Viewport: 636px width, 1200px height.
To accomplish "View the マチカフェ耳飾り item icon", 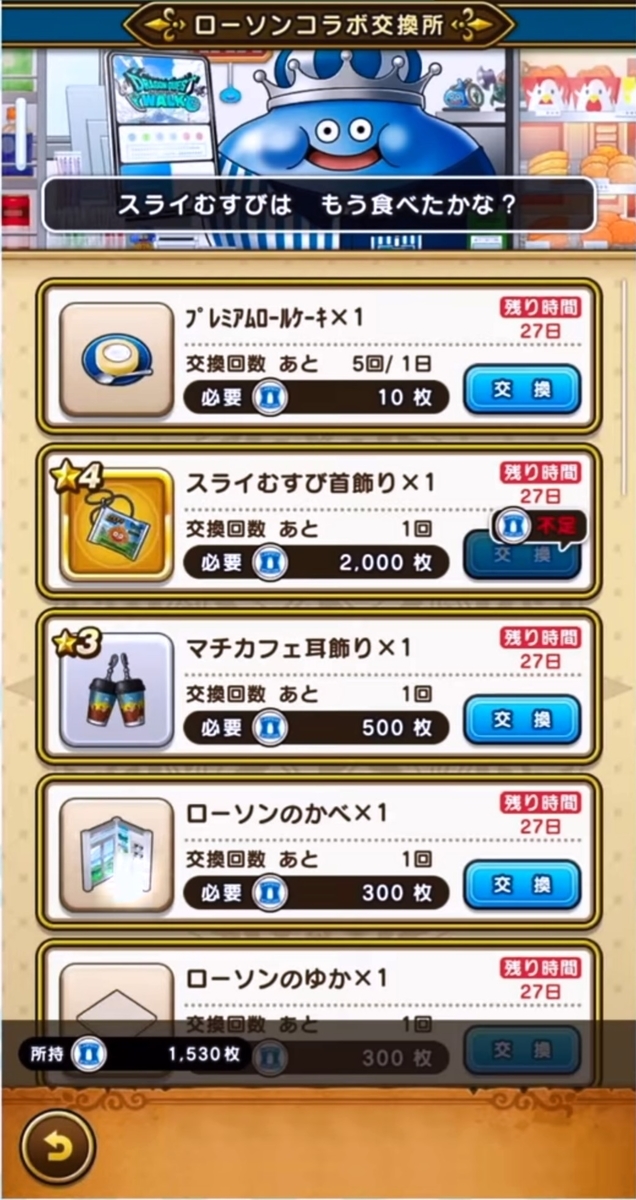I will coord(116,690).
